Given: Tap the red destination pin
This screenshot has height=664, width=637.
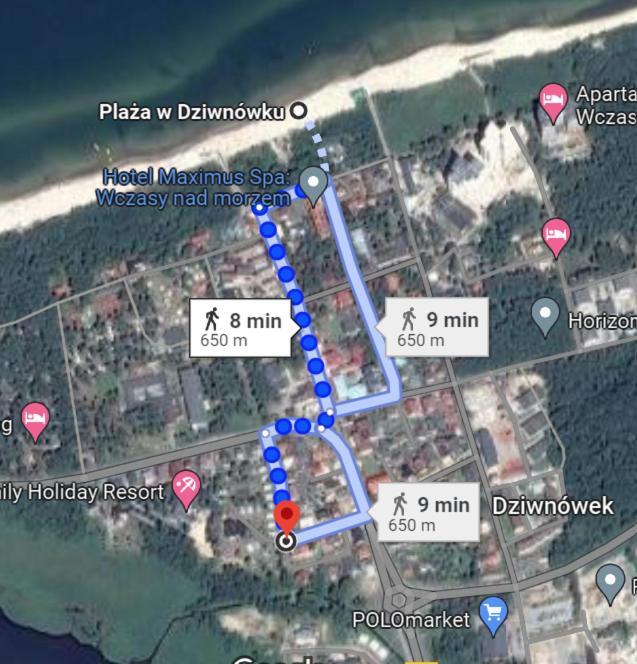Looking at the screenshot, I should pyautogui.click(x=287, y=520).
